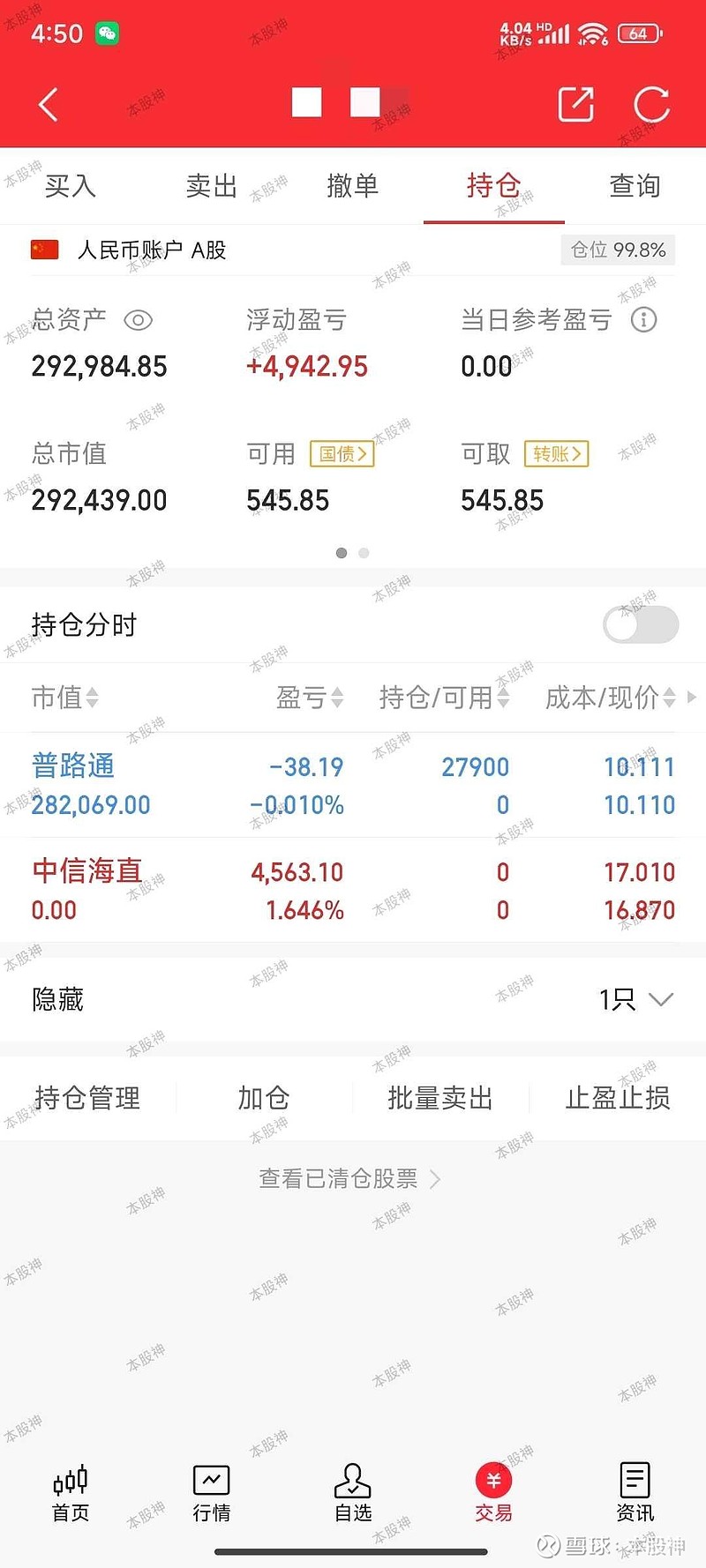
Task: Enable the 持仓分时 switch
Action: [640, 623]
